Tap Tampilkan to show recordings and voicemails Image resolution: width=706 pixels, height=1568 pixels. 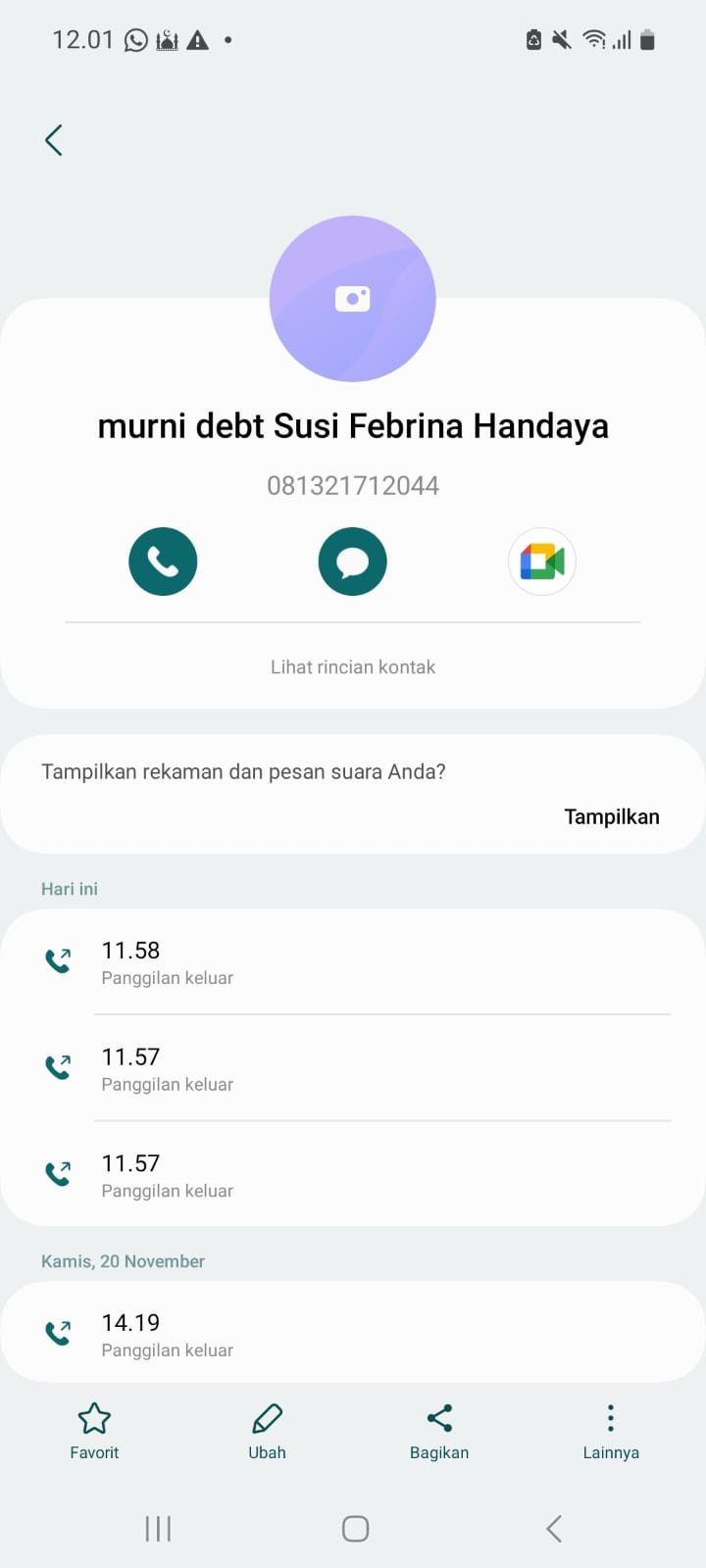(611, 815)
